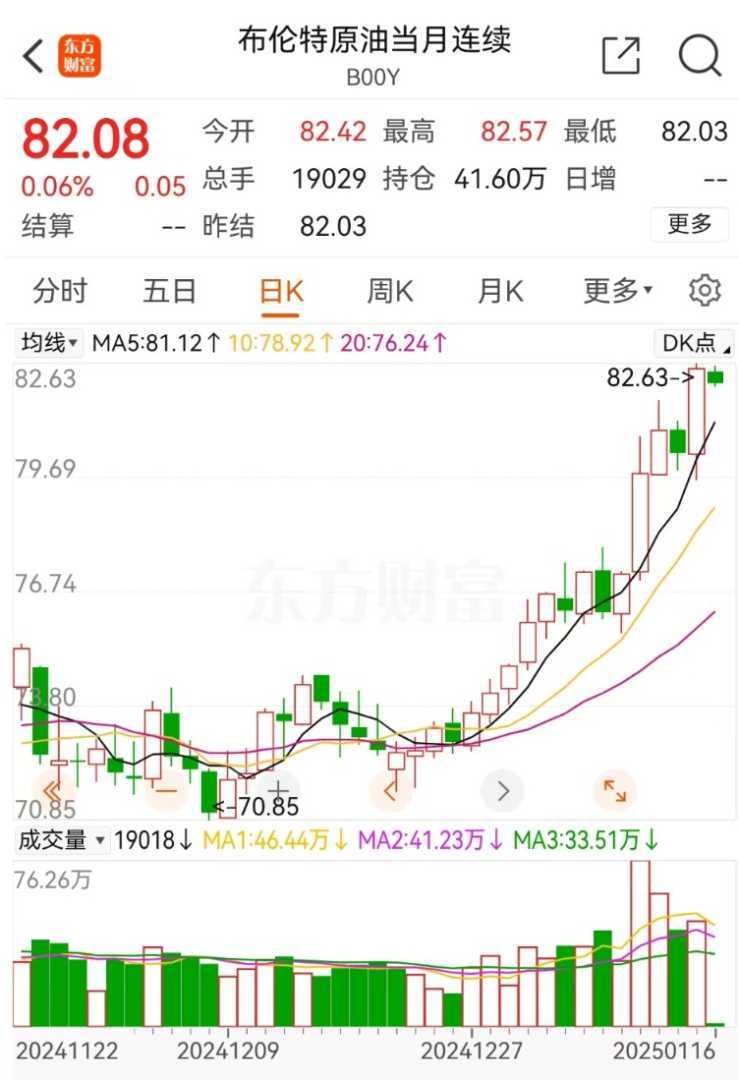Zoom in the K-line chart
739x1080 pixels.
(279, 791)
